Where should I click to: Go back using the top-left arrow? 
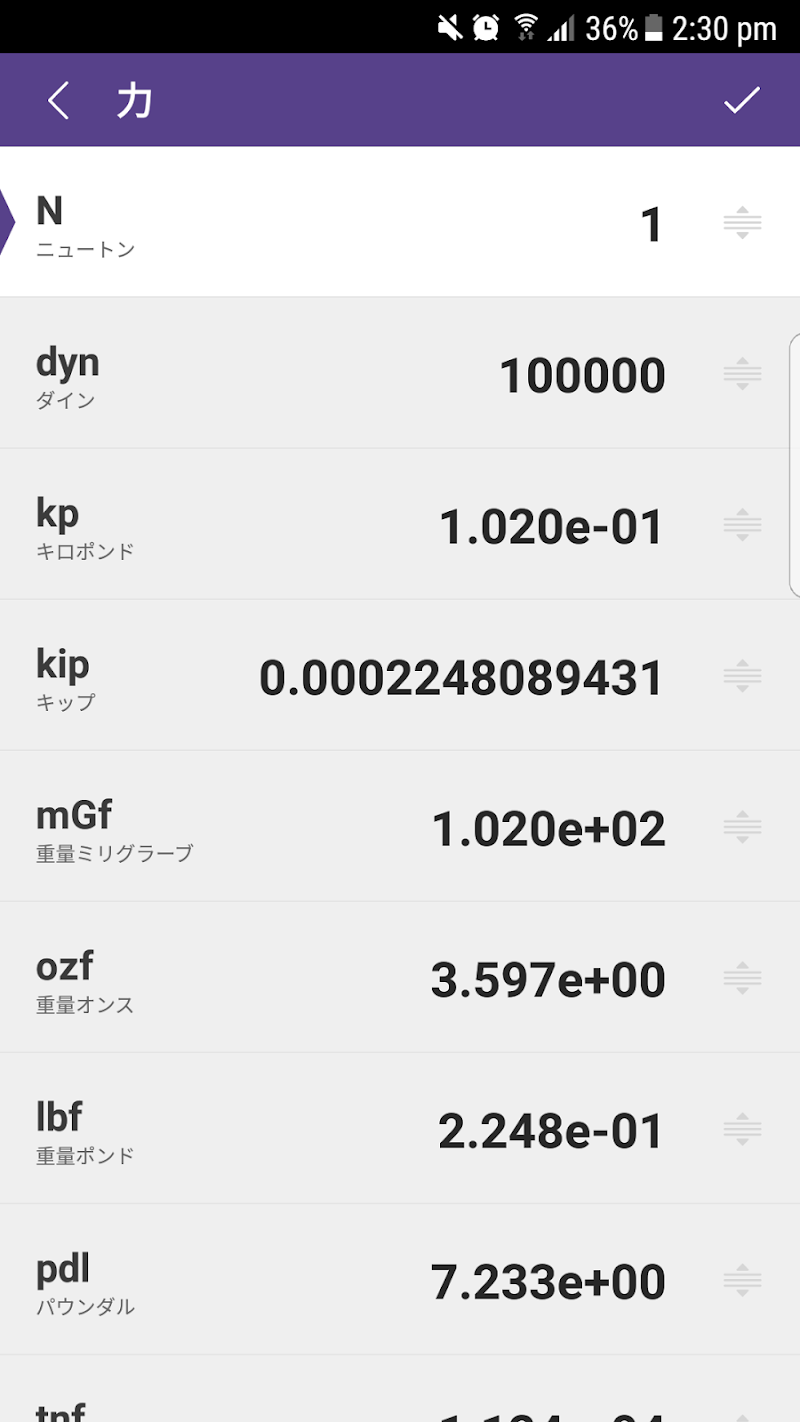[x=58, y=101]
